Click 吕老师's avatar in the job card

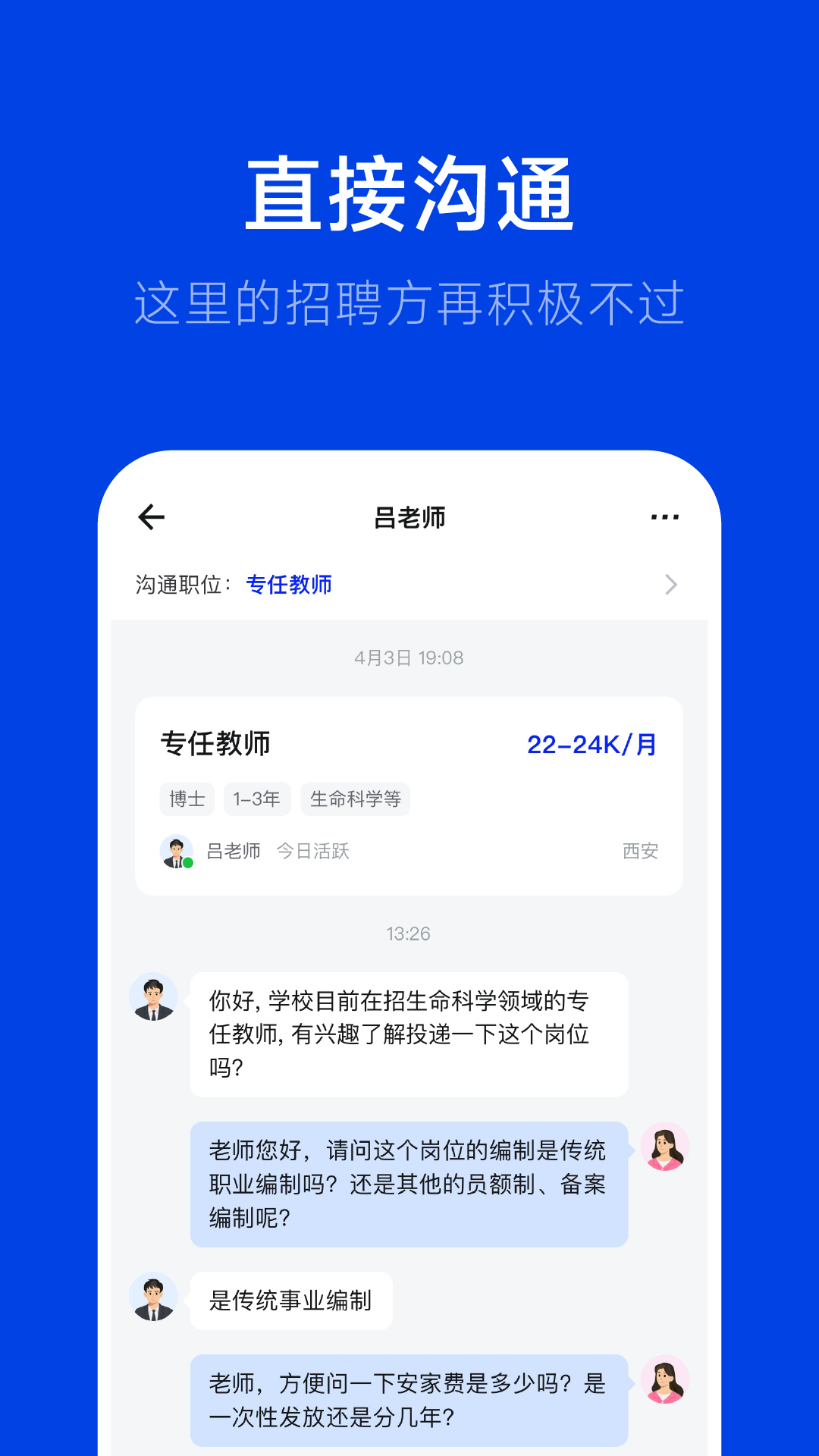pos(176,851)
